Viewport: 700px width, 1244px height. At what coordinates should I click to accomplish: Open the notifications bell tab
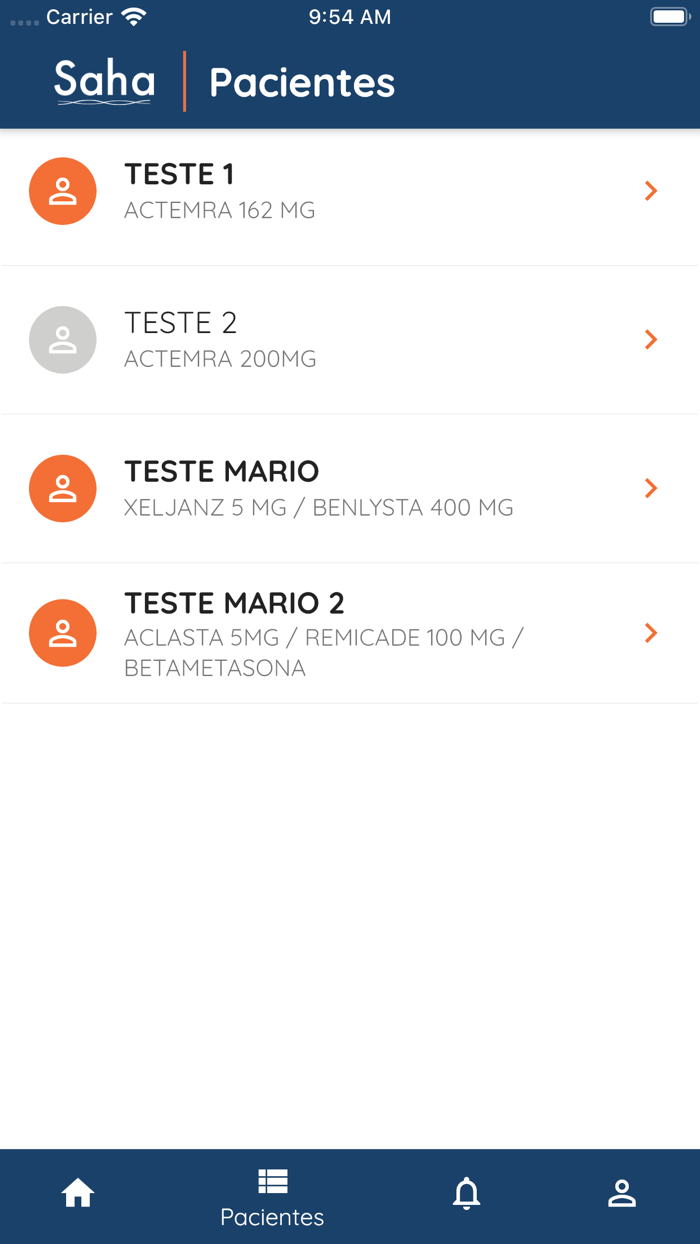pos(466,1194)
